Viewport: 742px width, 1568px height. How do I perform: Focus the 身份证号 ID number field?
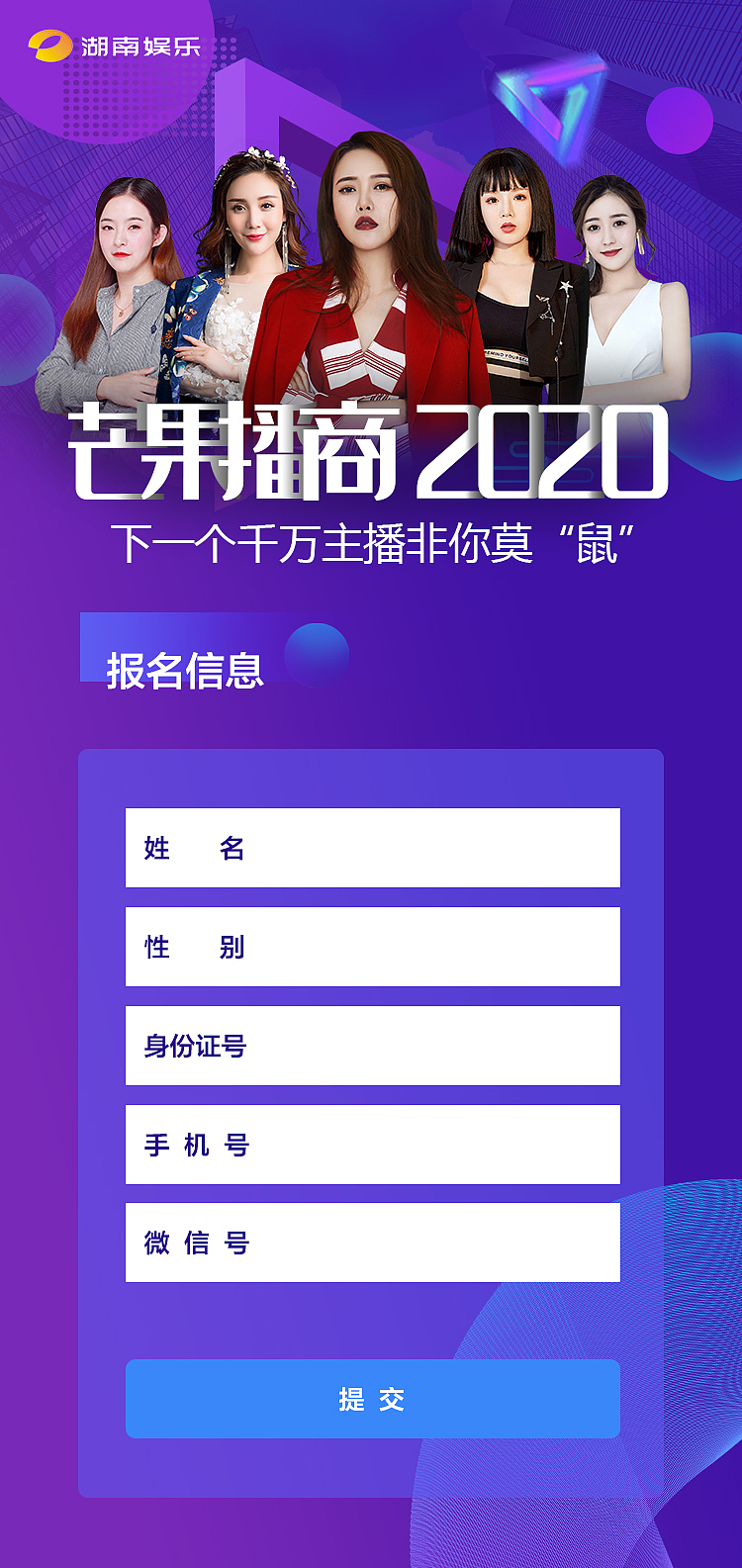point(373,1046)
